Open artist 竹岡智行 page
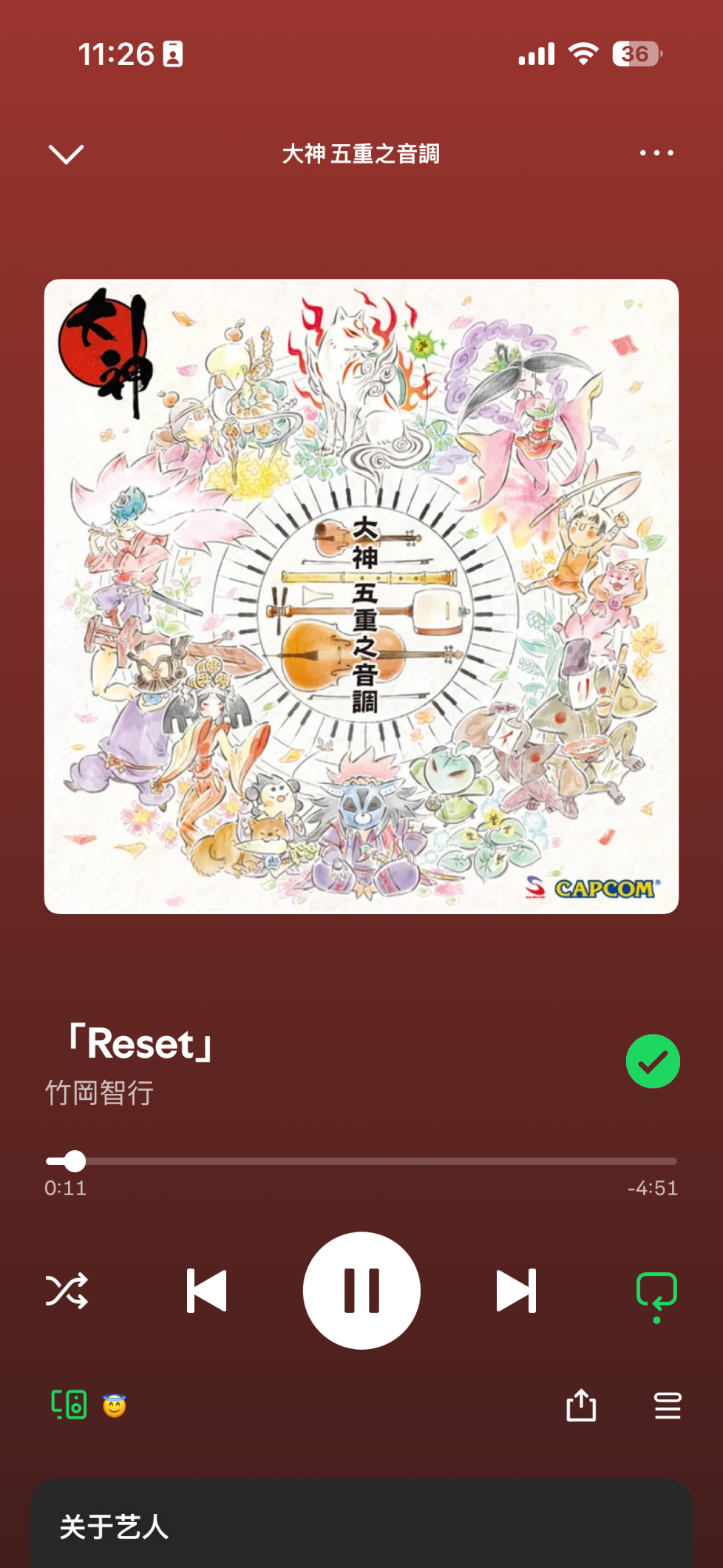 coord(100,1093)
